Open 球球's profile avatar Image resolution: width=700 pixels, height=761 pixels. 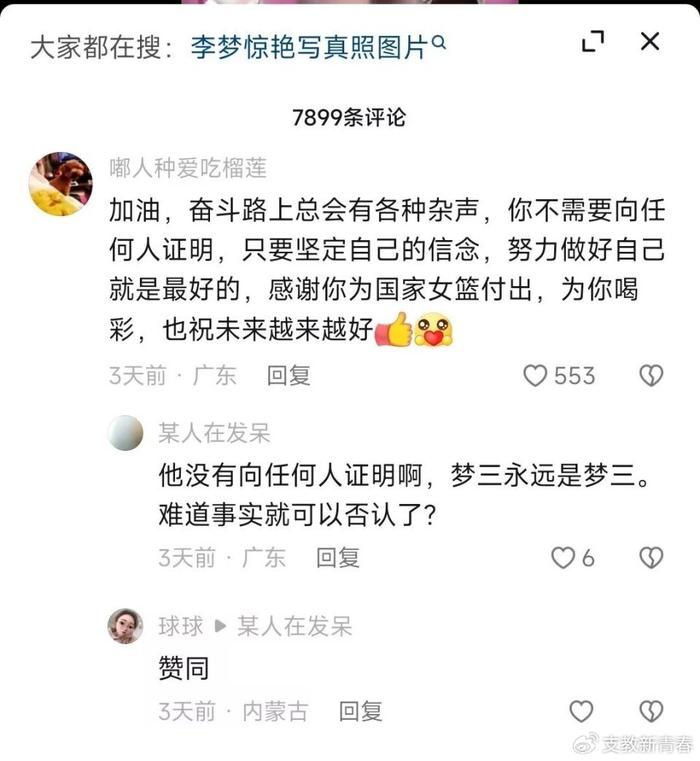coord(126,626)
